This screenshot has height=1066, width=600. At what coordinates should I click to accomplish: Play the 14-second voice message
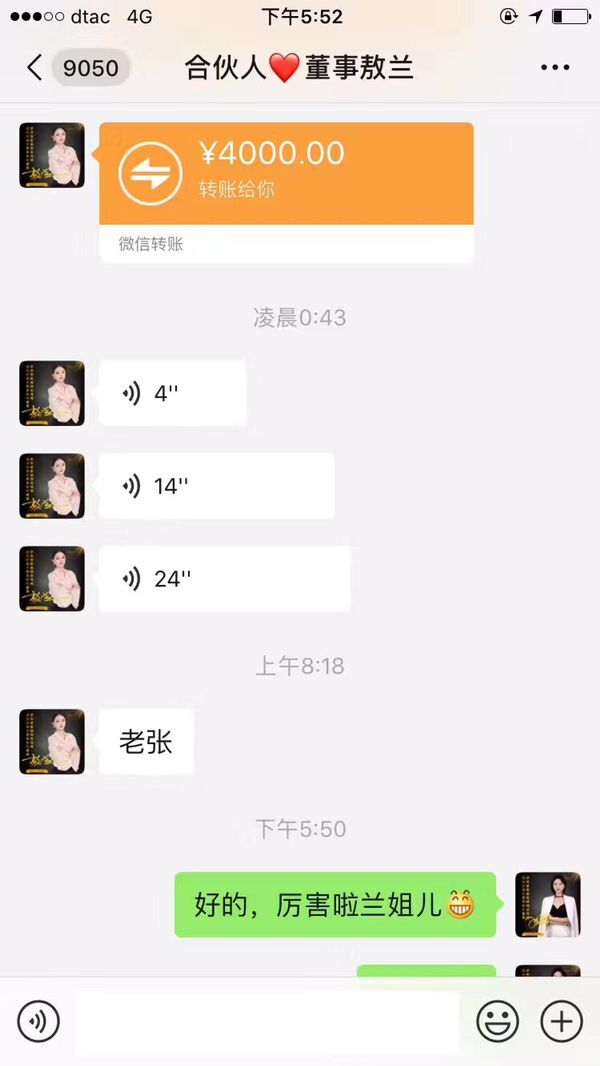pyautogui.click(x=216, y=486)
